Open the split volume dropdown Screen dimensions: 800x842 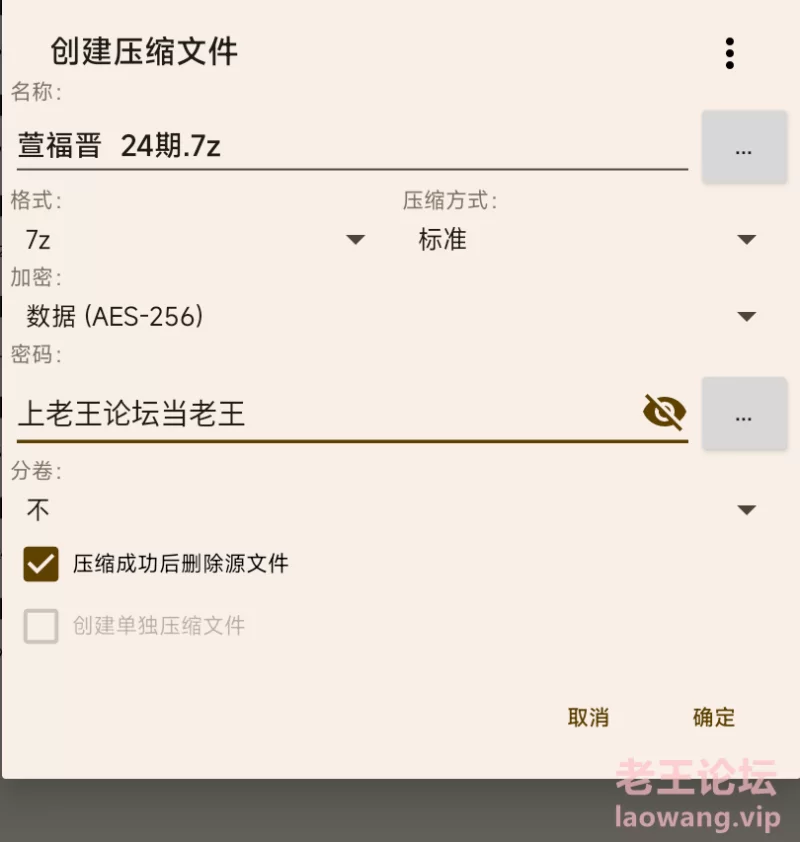(390, 511)
